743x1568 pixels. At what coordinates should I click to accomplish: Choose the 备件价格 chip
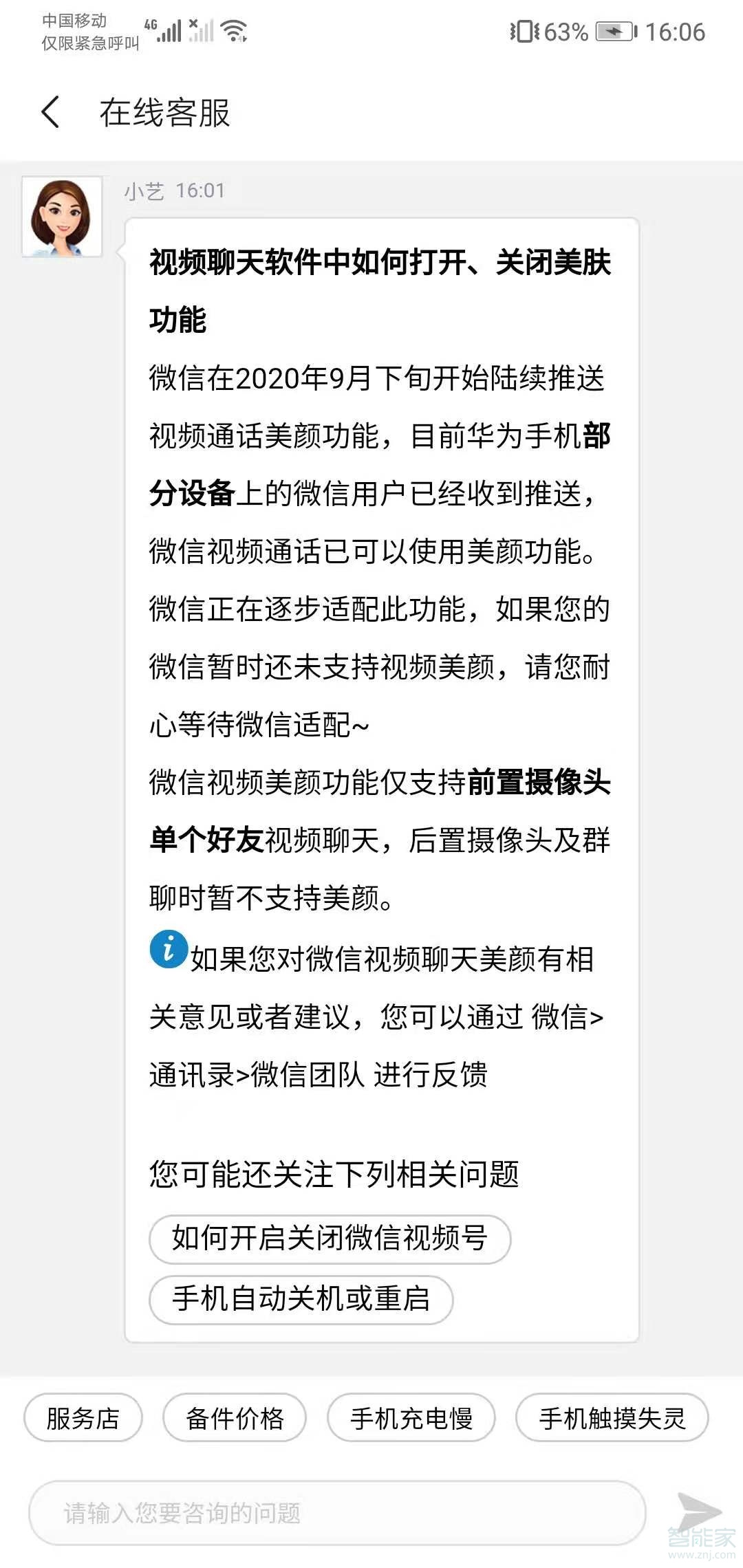click(235, 1417)
